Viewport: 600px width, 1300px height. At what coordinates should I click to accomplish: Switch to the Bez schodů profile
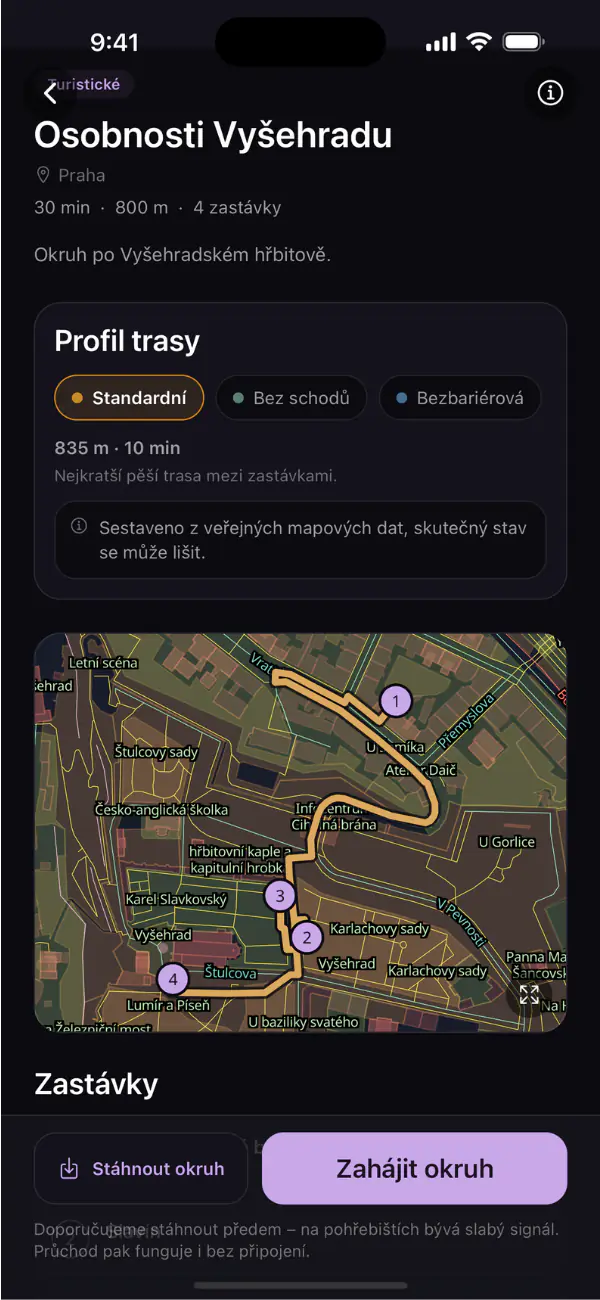(291, 398)
